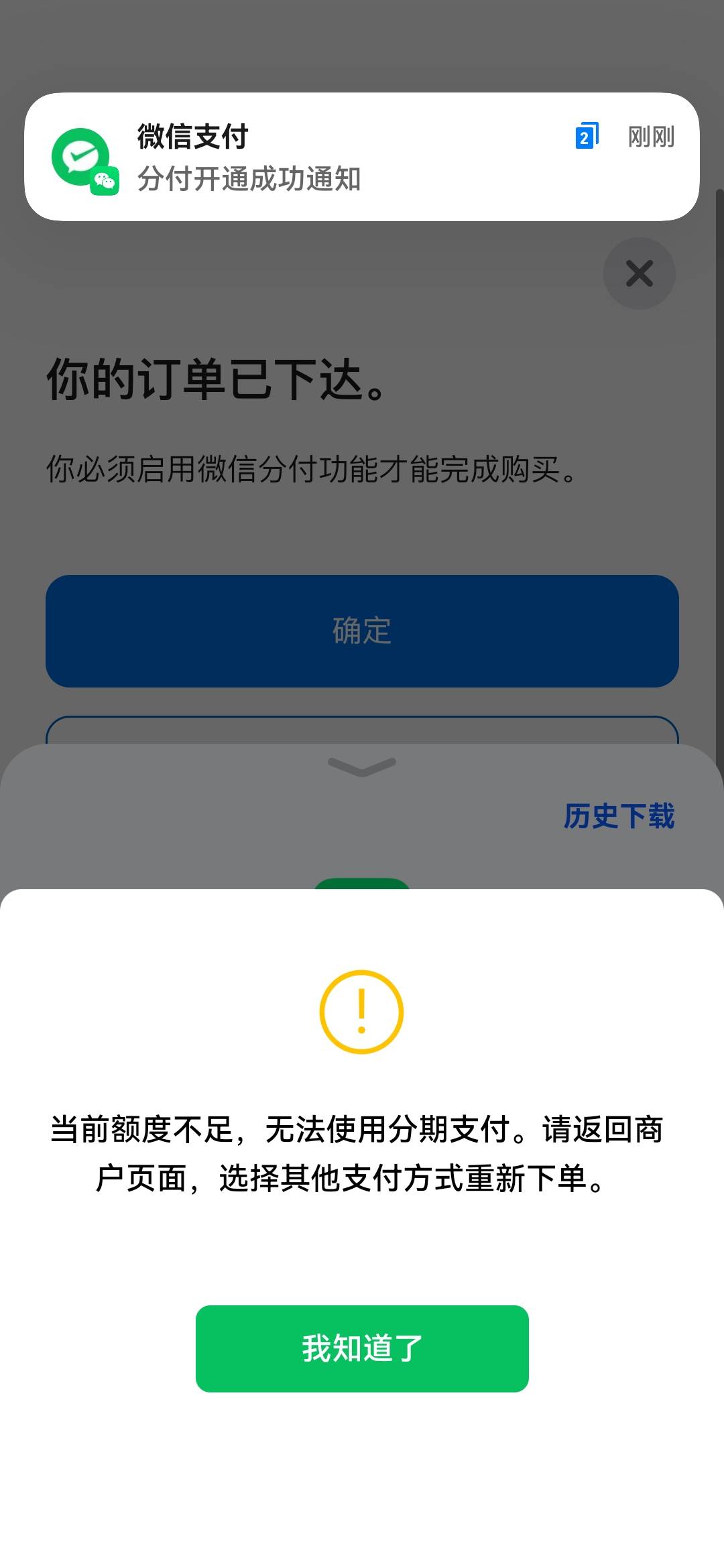Tap the blue 确定 button

[x=362, y=631]
